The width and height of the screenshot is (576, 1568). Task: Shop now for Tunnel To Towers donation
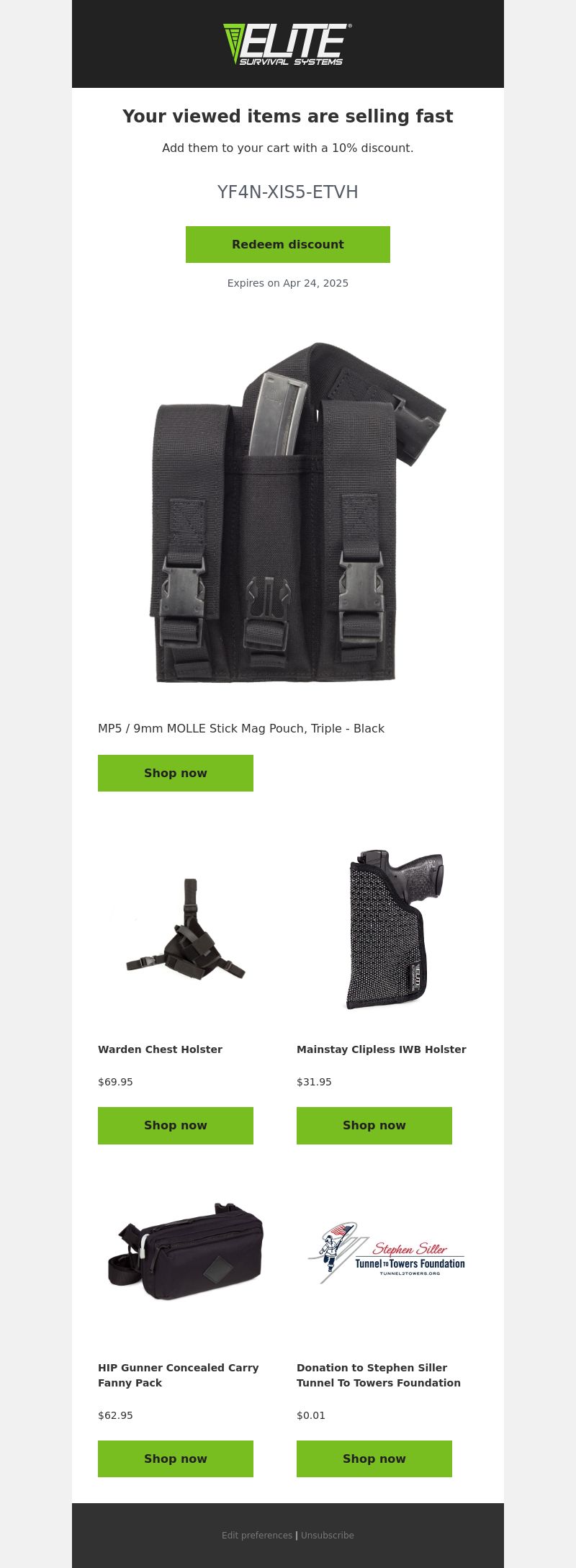pos(374,1459)
